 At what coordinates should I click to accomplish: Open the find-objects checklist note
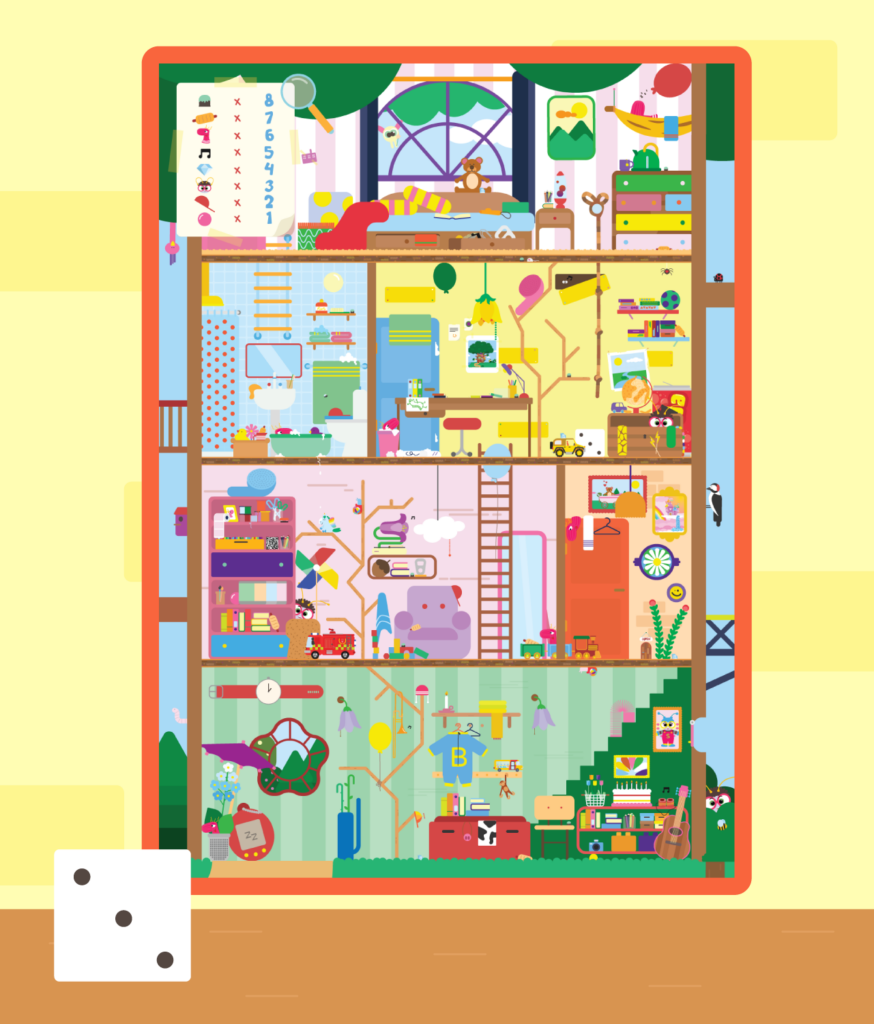pyautogui.click(x=235, y=159)
